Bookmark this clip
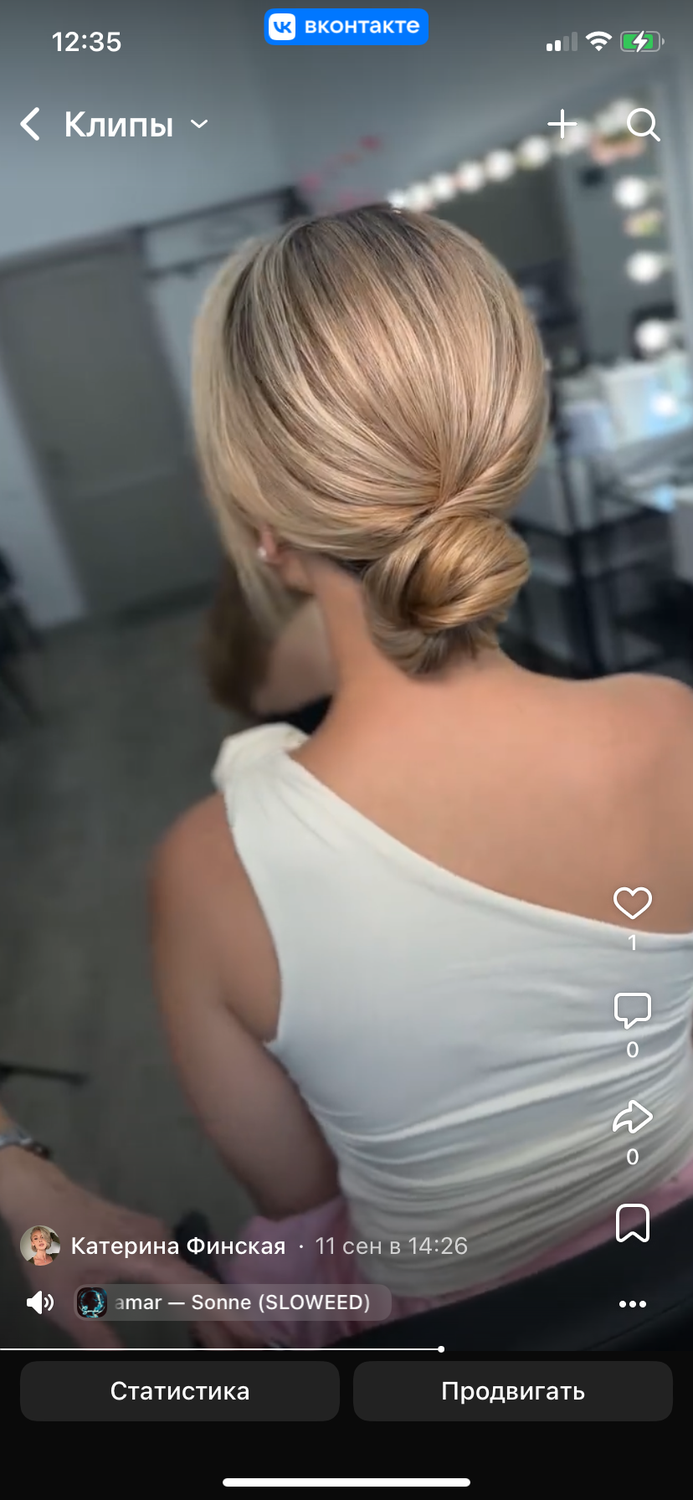This screenshot has height=1500, width=693. click(632, 1223)
